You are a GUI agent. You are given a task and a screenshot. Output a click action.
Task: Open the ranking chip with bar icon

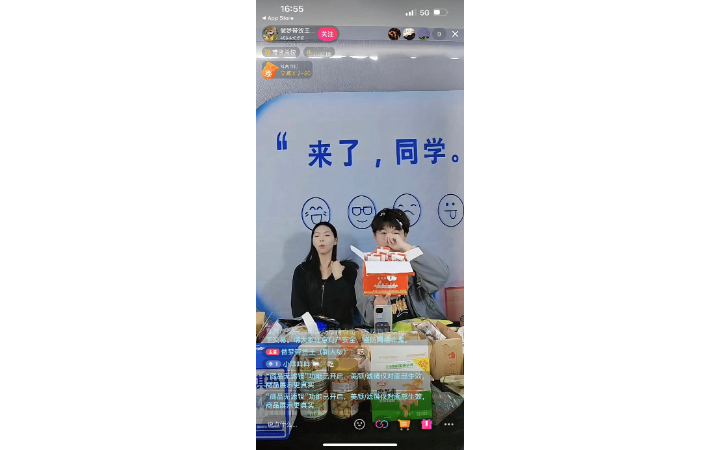point(319,52)
